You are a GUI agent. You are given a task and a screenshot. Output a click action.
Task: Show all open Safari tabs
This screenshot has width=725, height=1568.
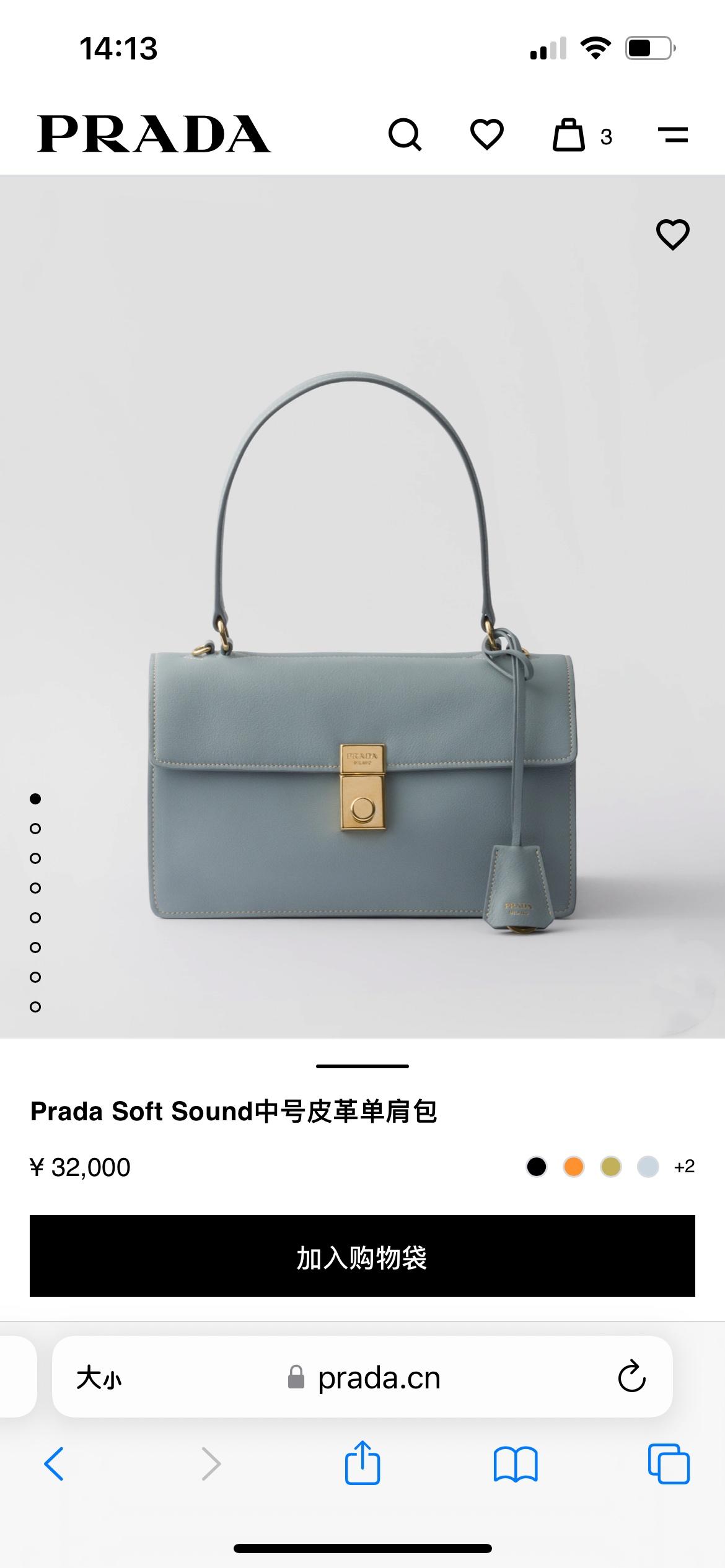point(669,1464)
